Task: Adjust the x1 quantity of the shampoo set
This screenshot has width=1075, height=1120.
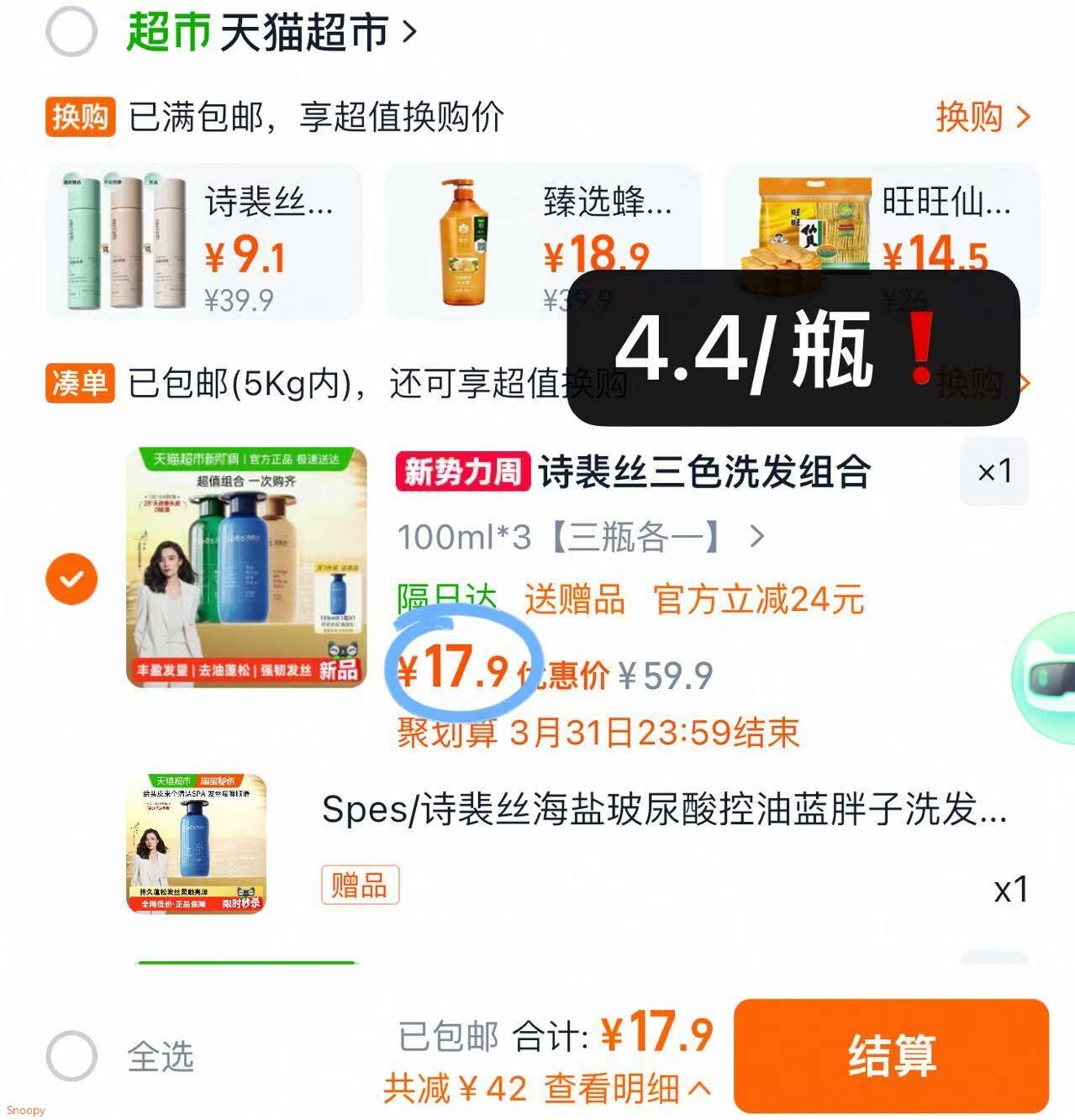Action: click(994, 471)
